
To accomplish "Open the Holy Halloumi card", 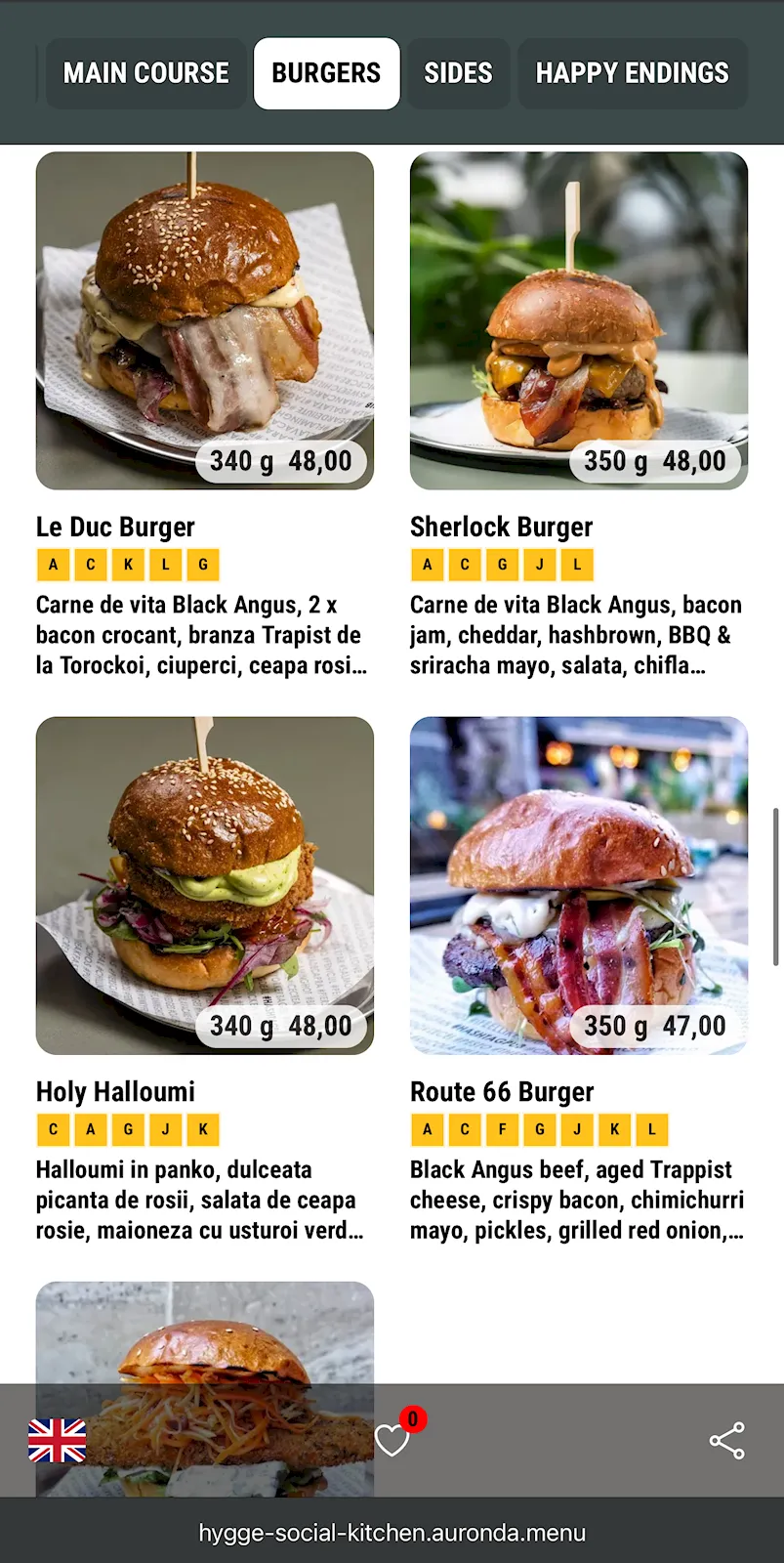I will 204,885.
